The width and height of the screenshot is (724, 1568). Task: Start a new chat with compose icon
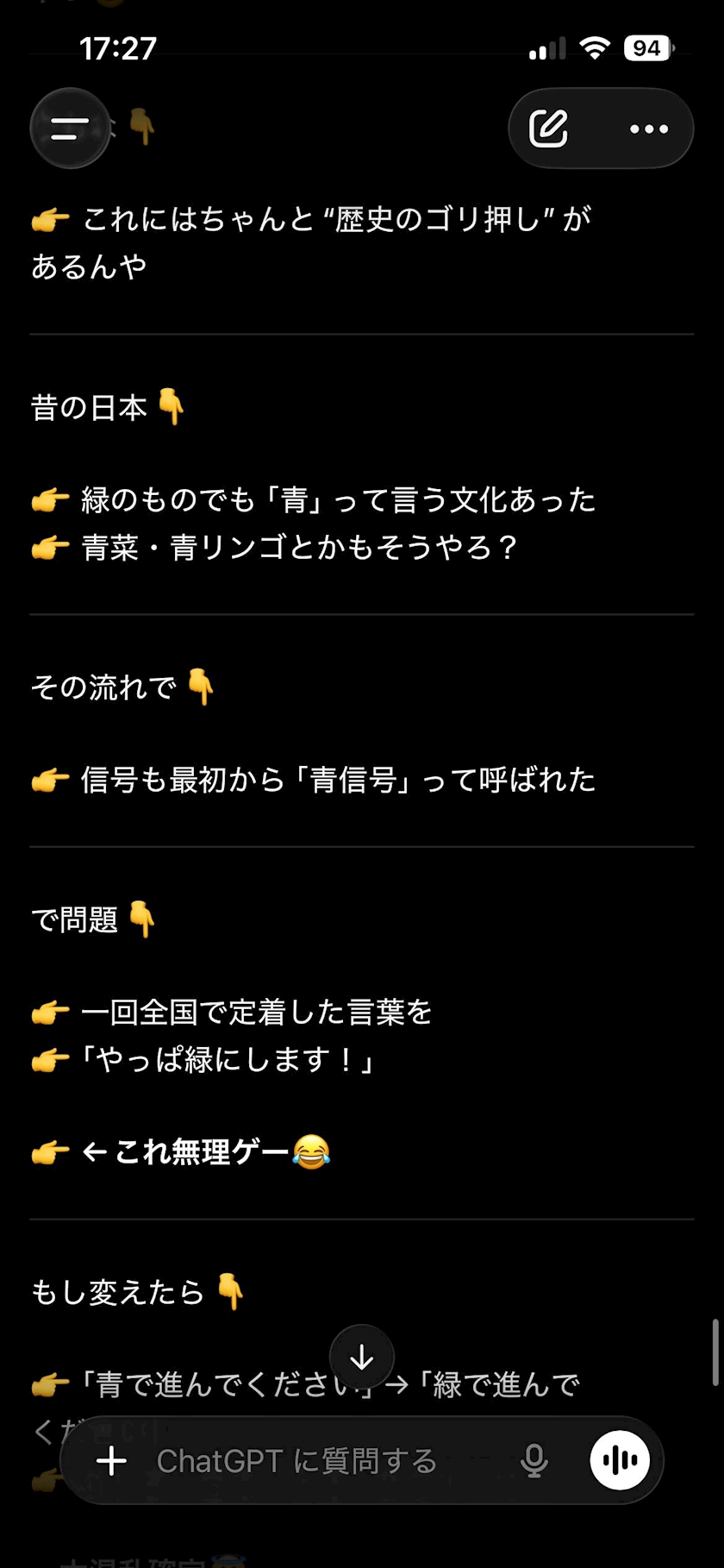click(x=549, y=129)
